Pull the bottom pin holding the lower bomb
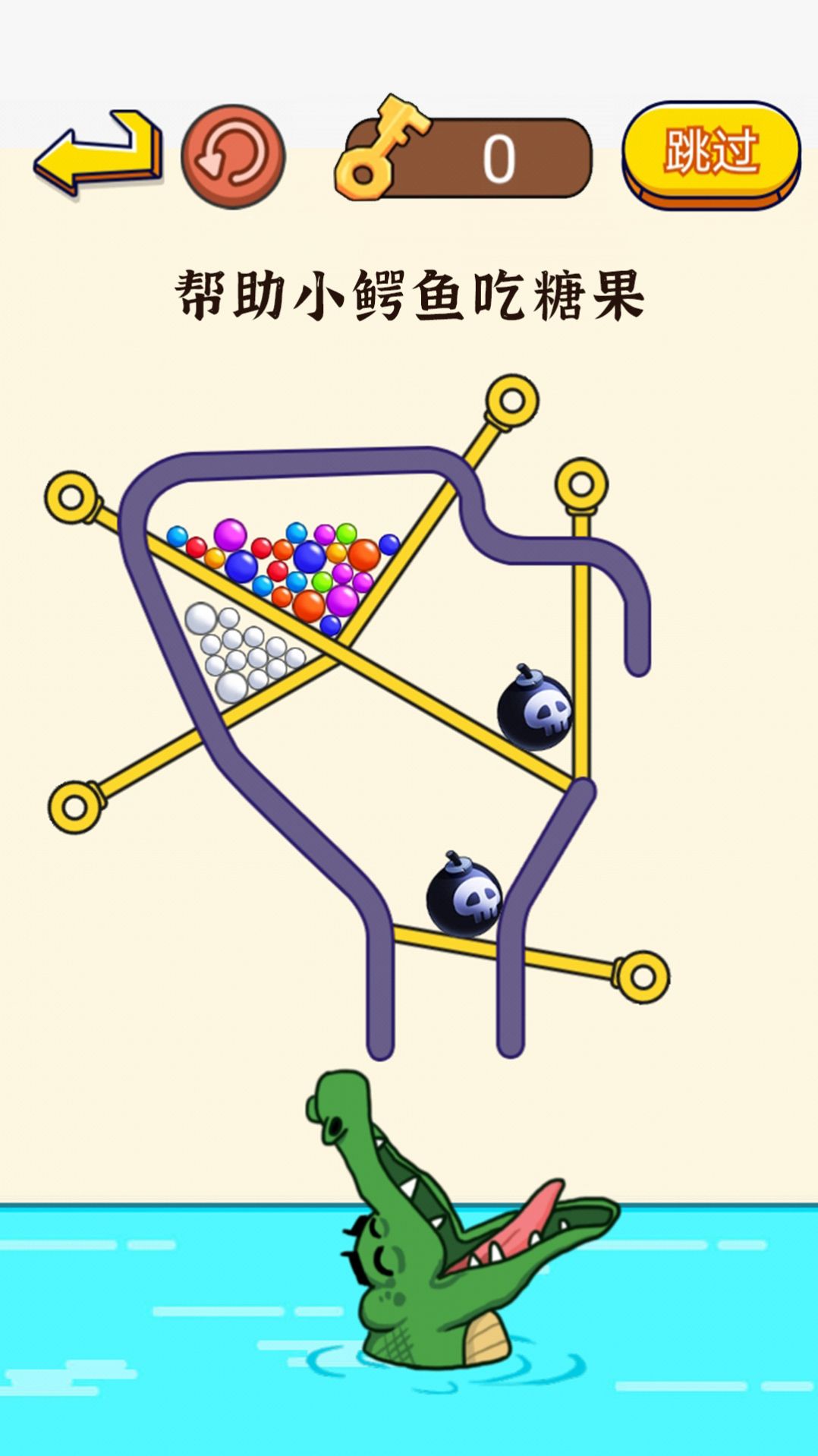818x1456 pixels. point(642,976)
